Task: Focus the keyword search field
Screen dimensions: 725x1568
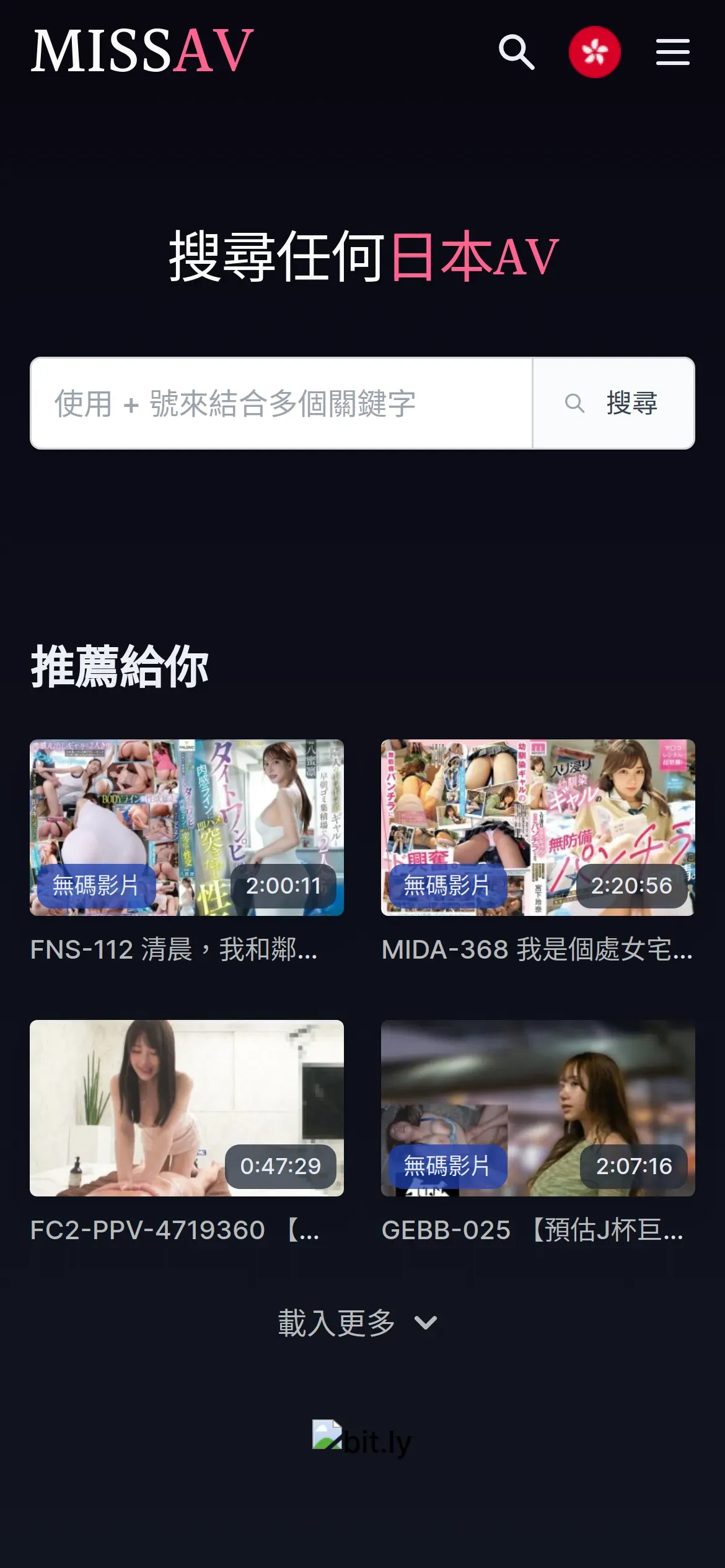Action: tap(281, 403)
